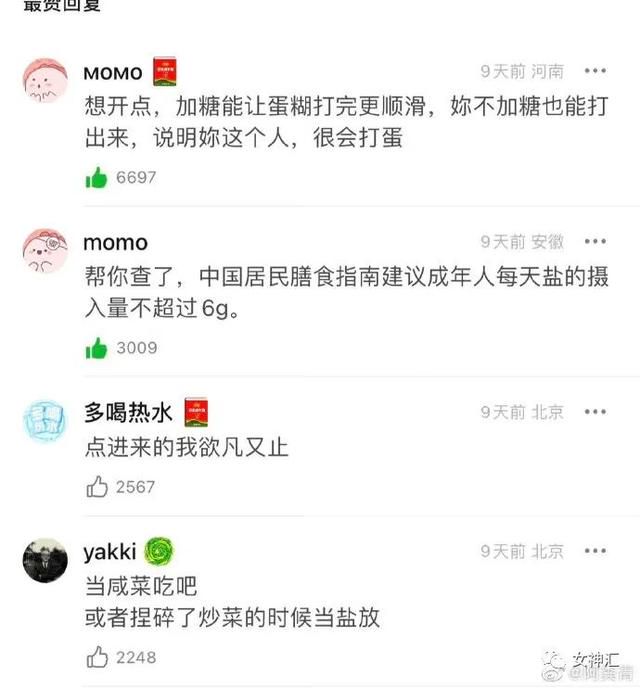The height and width of the screenshot is (688, 640).
Task: View the 安徽 momo commenter's avatar
Action: (45, 251)
